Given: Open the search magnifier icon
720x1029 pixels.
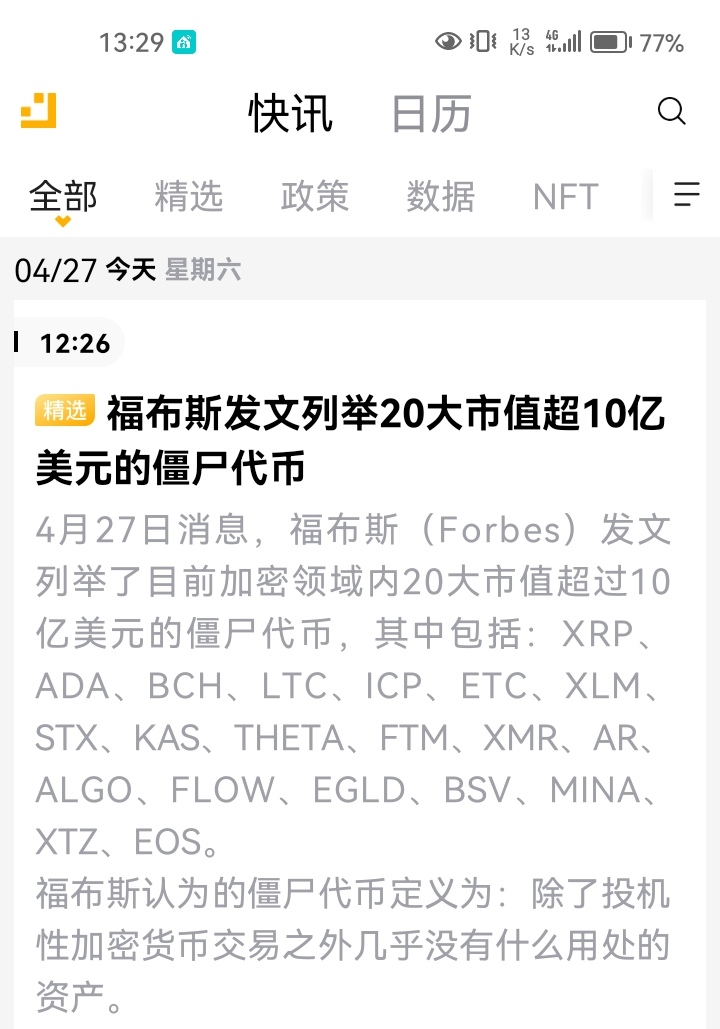Looking at the screenshot, I should 671,111.
